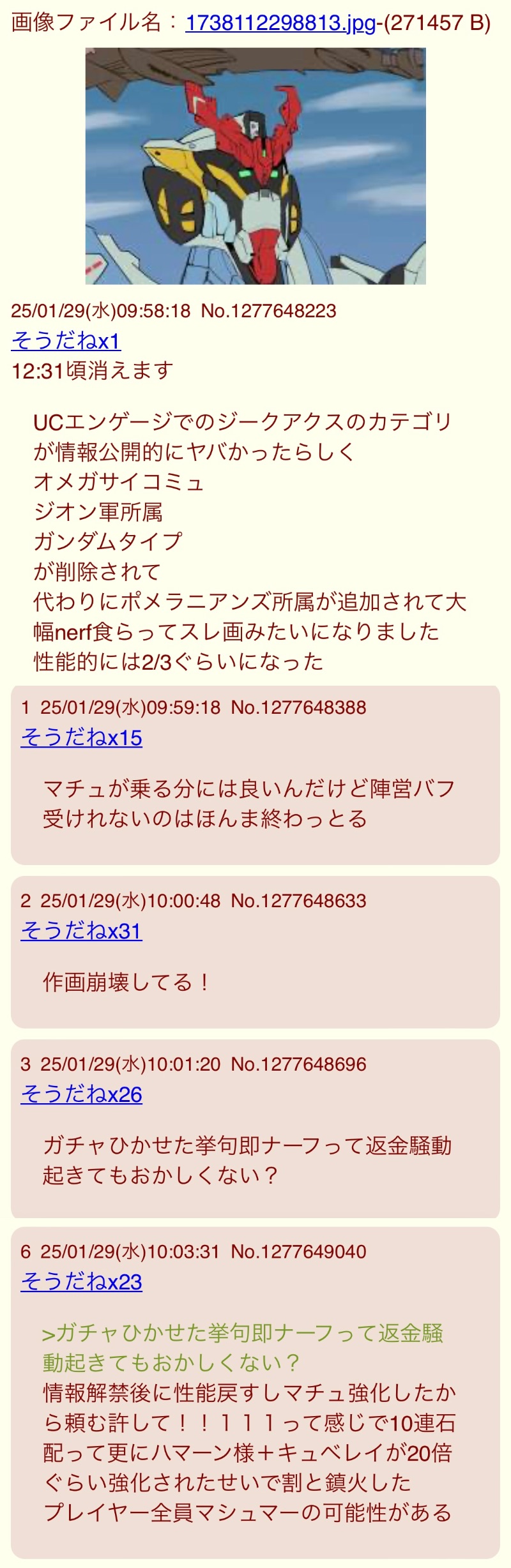
Task: Tap そうだねx31 on reply 2
Action: (x=81, y=931)
